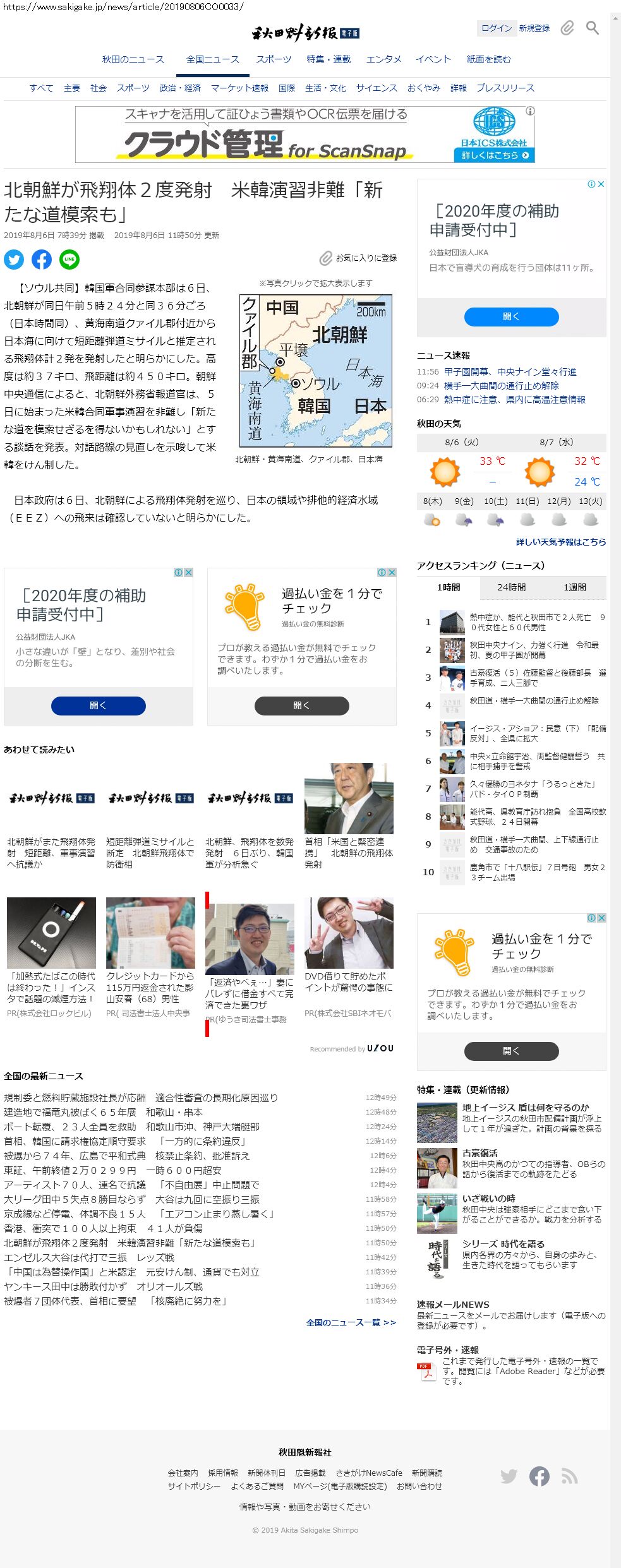This screenshot has height=1568, width=621.
Task: Switch access ranking to 1週間 tab
Action: (x=574, y=587)
